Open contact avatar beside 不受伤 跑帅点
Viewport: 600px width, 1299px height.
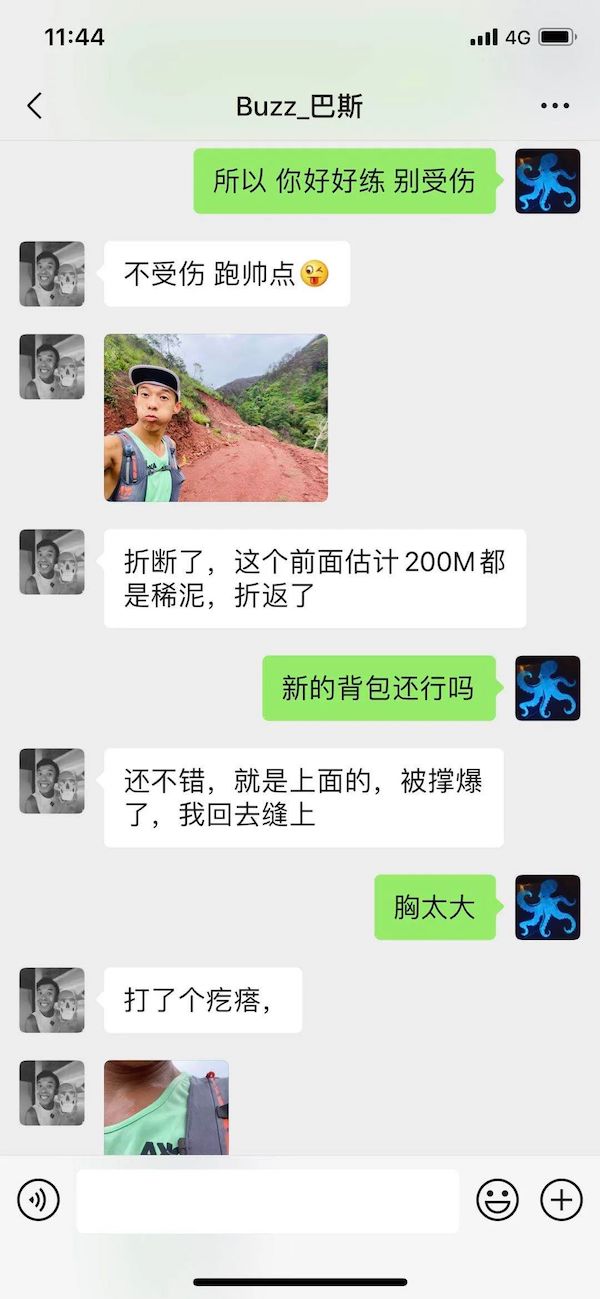click(x=52, y=273)
